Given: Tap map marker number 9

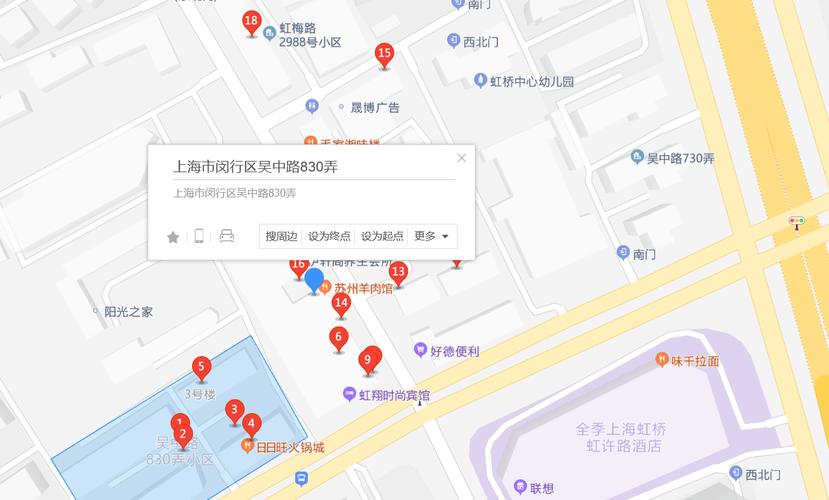Looking at the screenshot, I should [368, 360].
